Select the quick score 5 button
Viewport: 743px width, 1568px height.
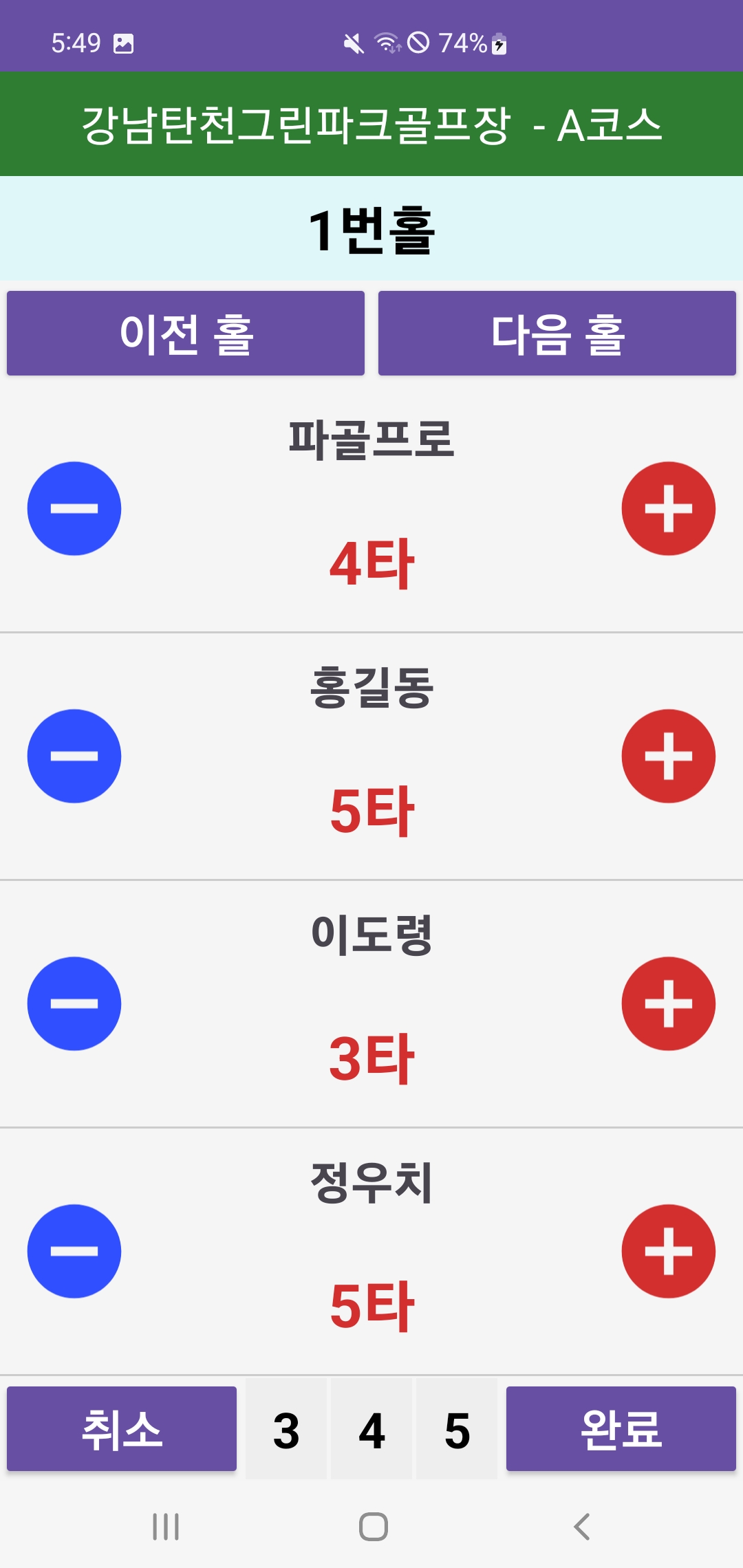pyautogui.click(x=457, y=1429)
